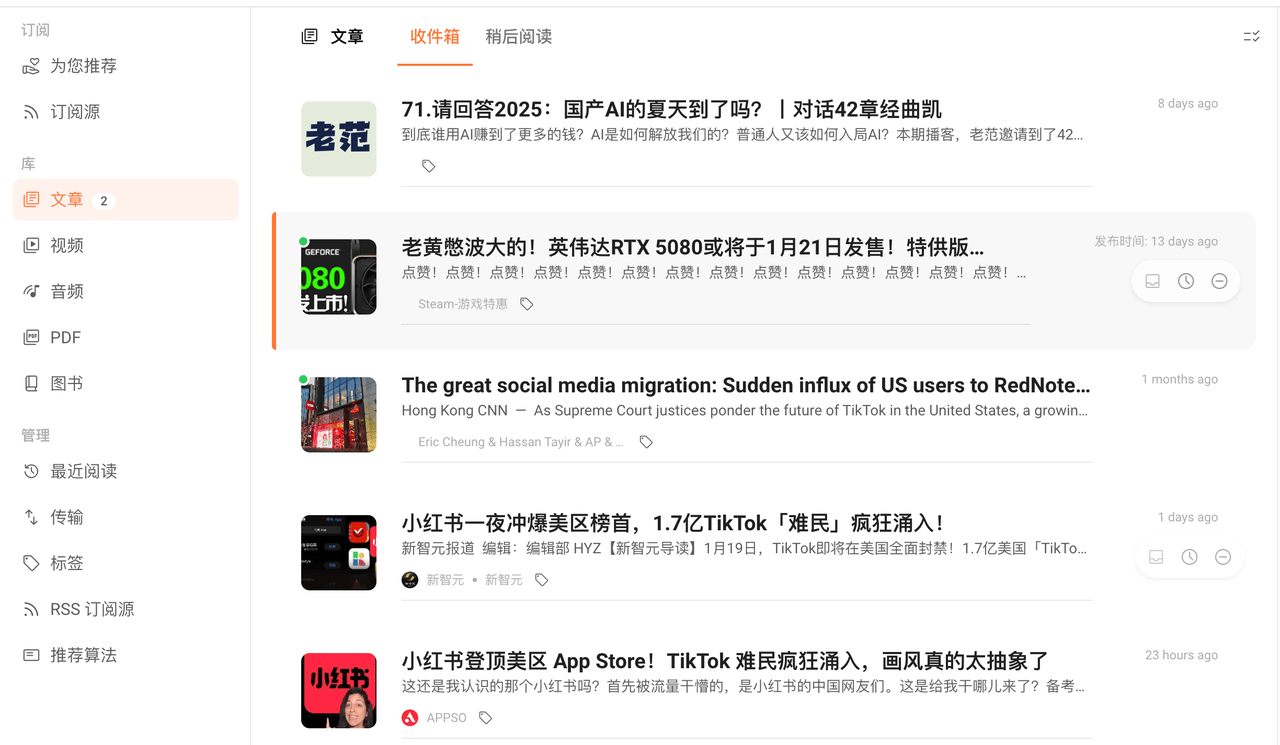Open RSS 订阅源 management
This screenshot has width=1280, height=745.
tap(92, 609)
